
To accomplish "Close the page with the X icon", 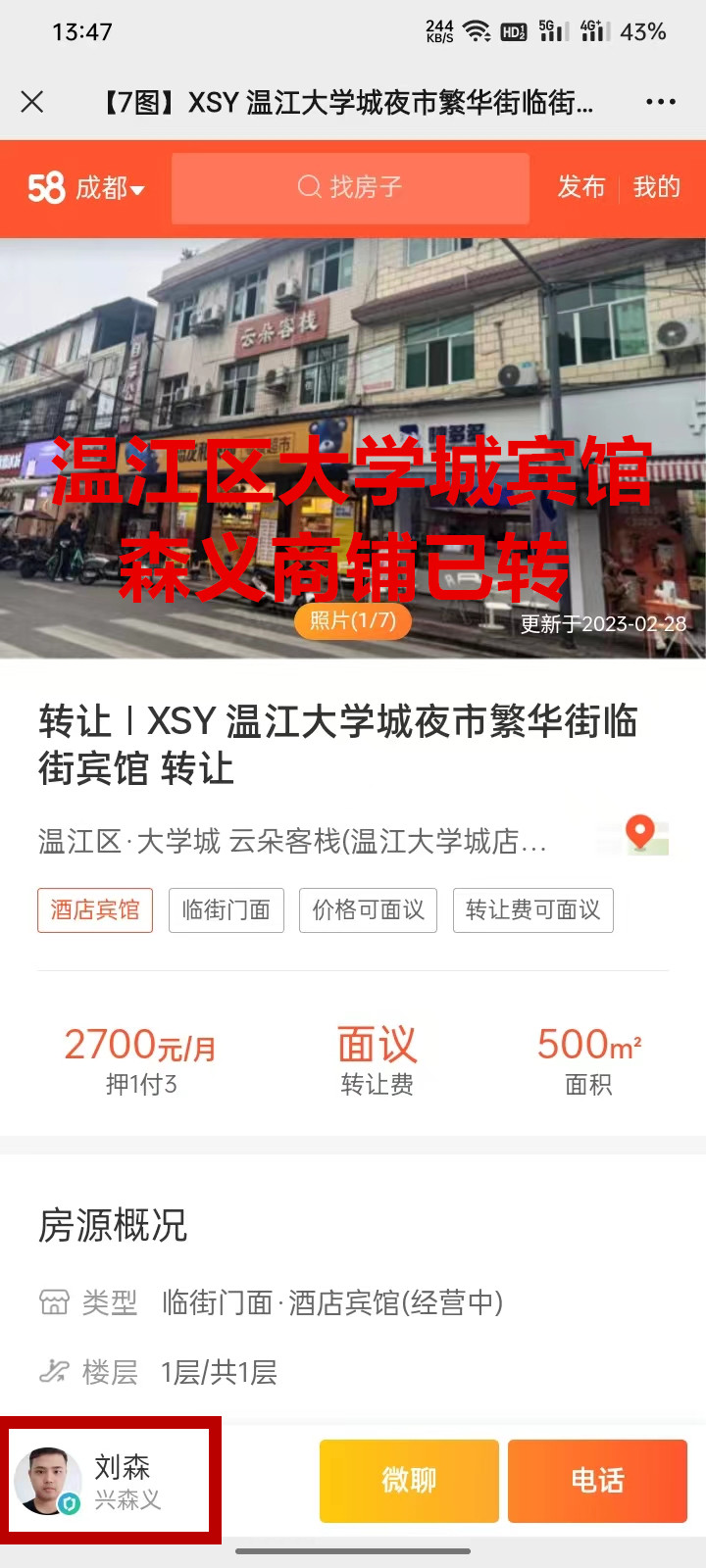I will pyautogui.click(x=32, y=102).
